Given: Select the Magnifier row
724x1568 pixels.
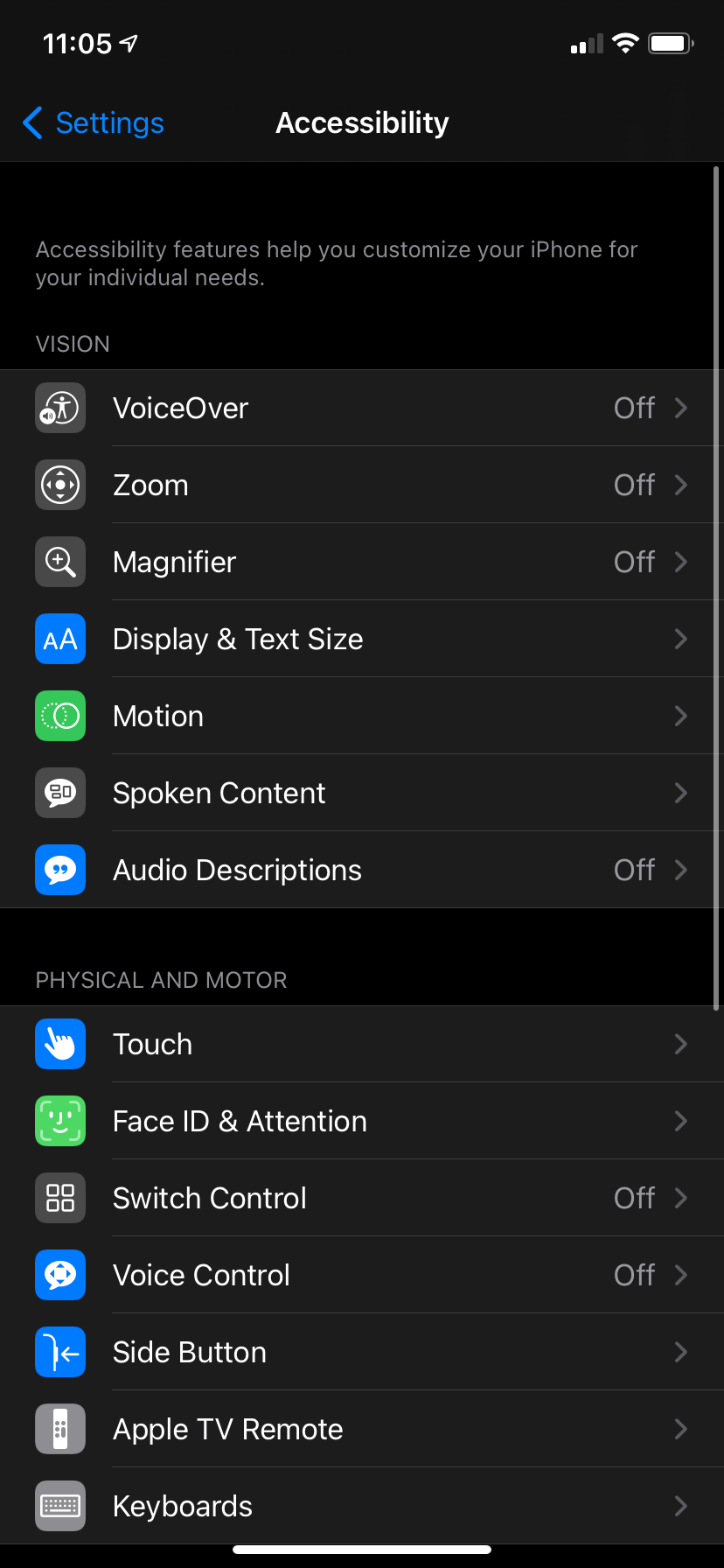Looking at the screenshot, I should (x=362, y=562).
